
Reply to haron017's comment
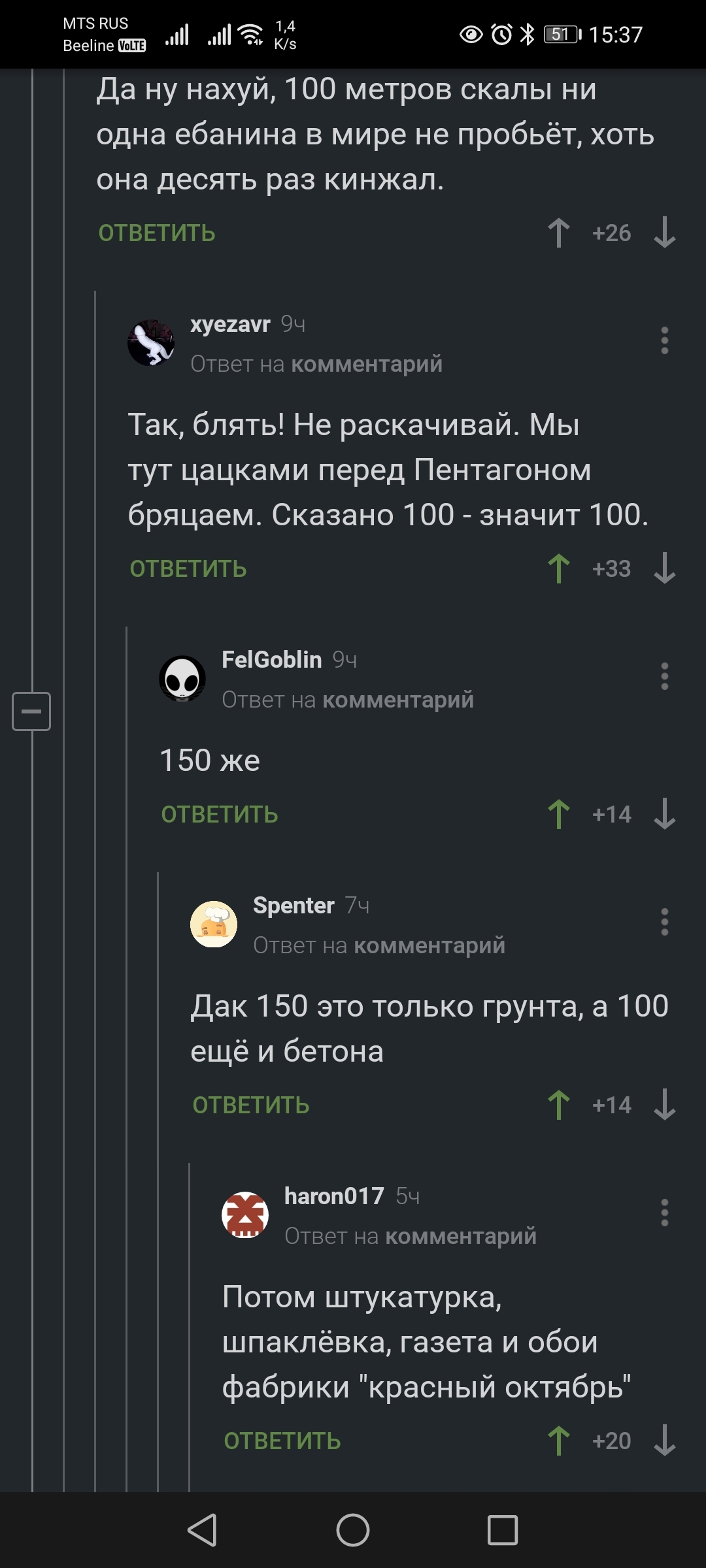[x=282, y=1441]
